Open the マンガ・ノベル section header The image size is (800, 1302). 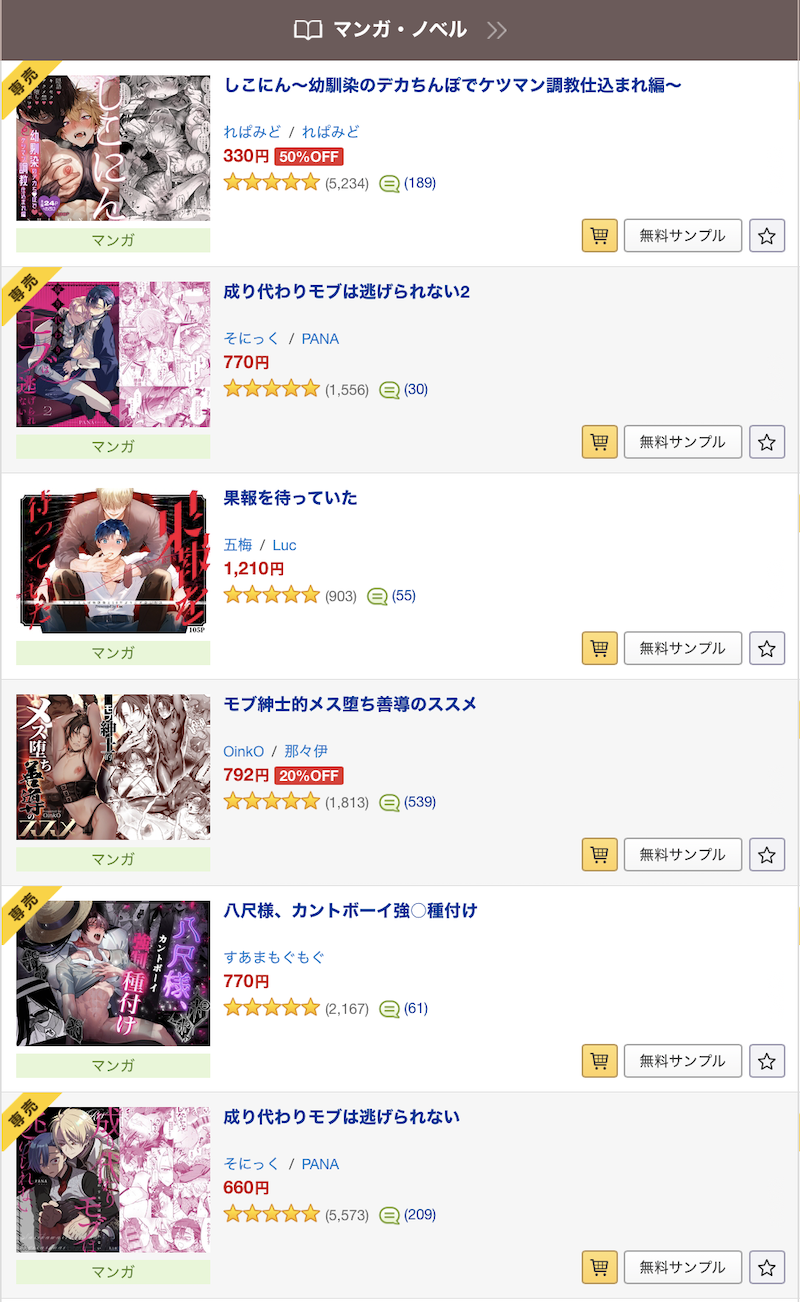400,30
